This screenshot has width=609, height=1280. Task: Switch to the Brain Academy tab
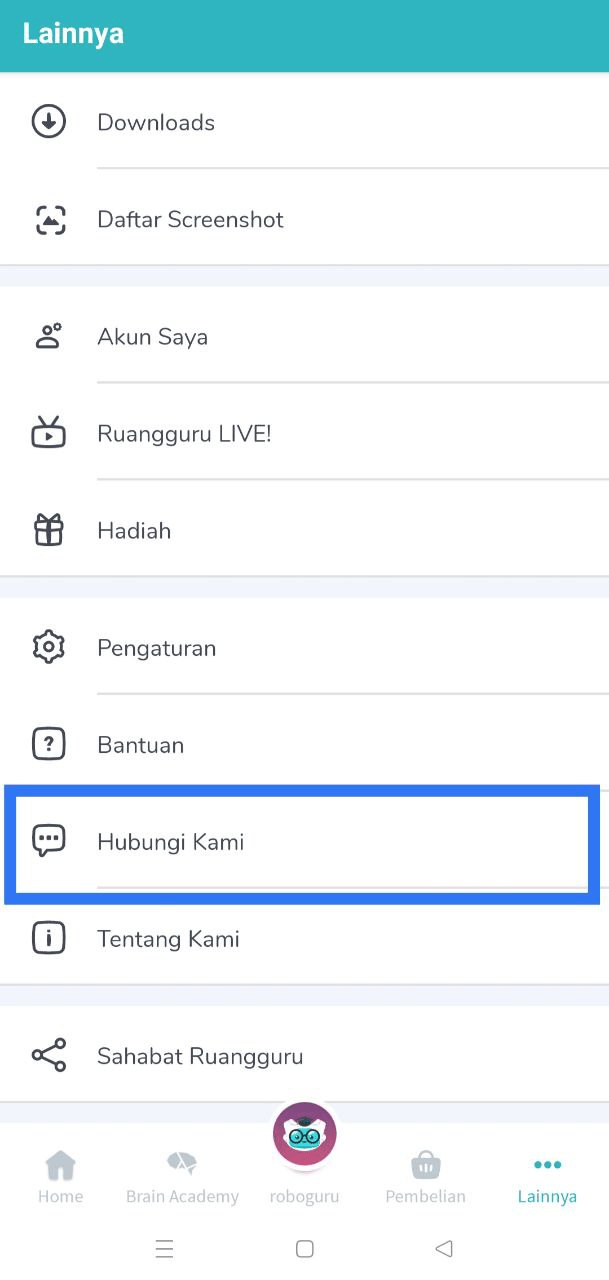click(x=182, y=1177)
